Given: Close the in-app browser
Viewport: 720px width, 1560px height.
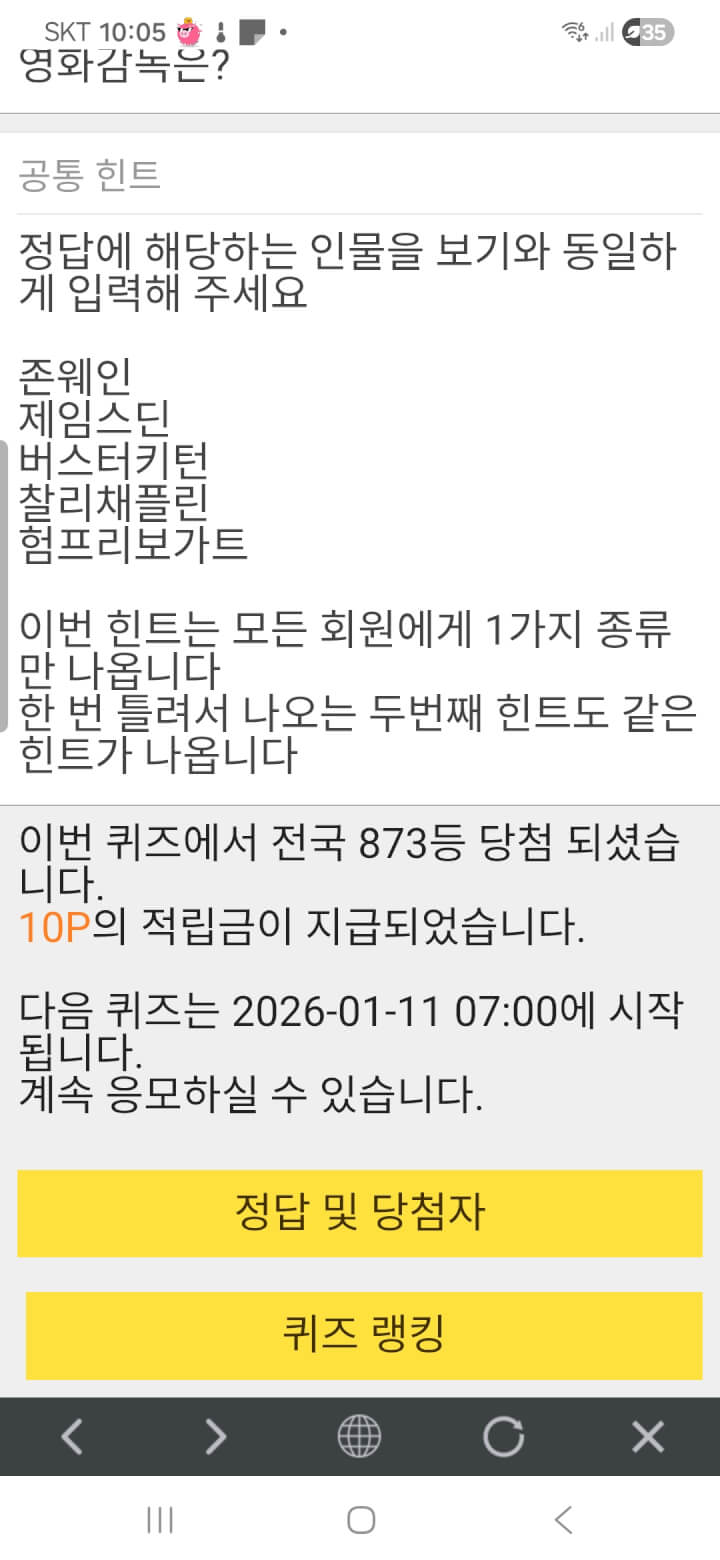Looking at the screenshot, I should [x=648, y=1437].
